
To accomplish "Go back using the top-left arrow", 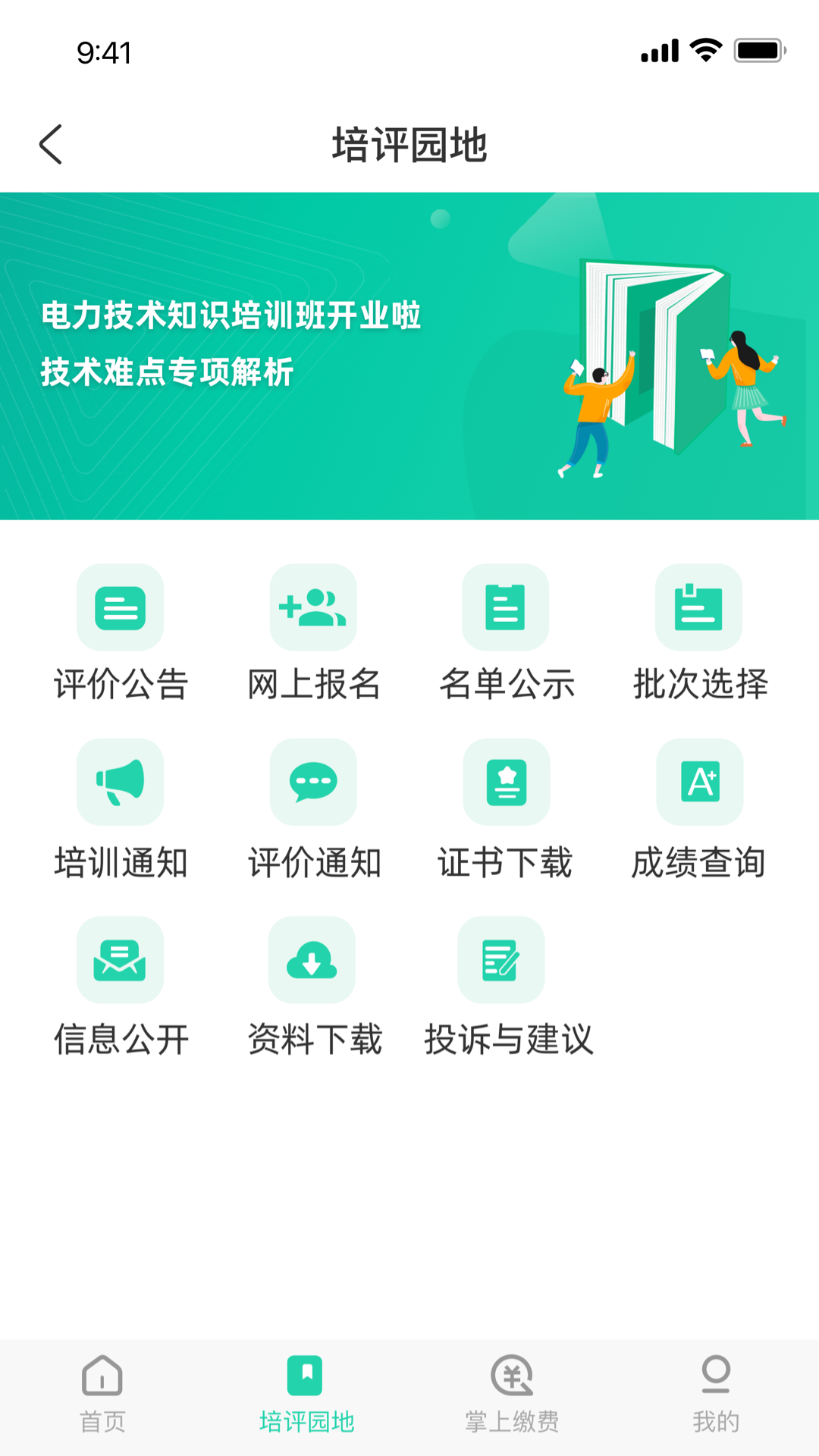I will pyautogui.click(x=51, y=144).
